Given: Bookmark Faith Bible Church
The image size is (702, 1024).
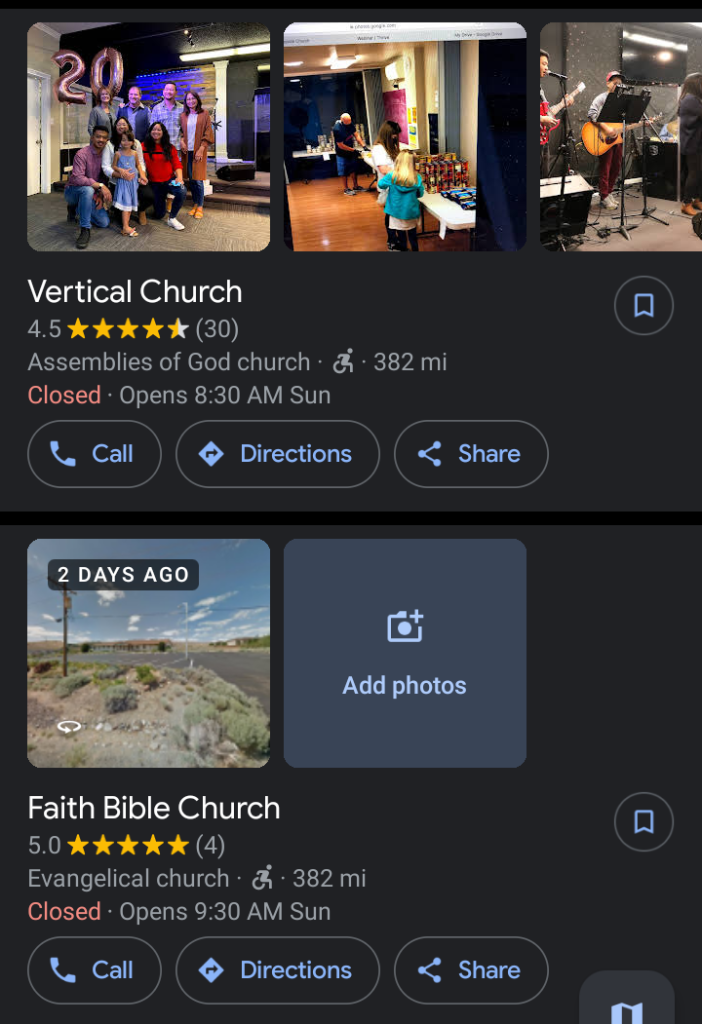Looking at the screenshot, I should coord(643,821).
